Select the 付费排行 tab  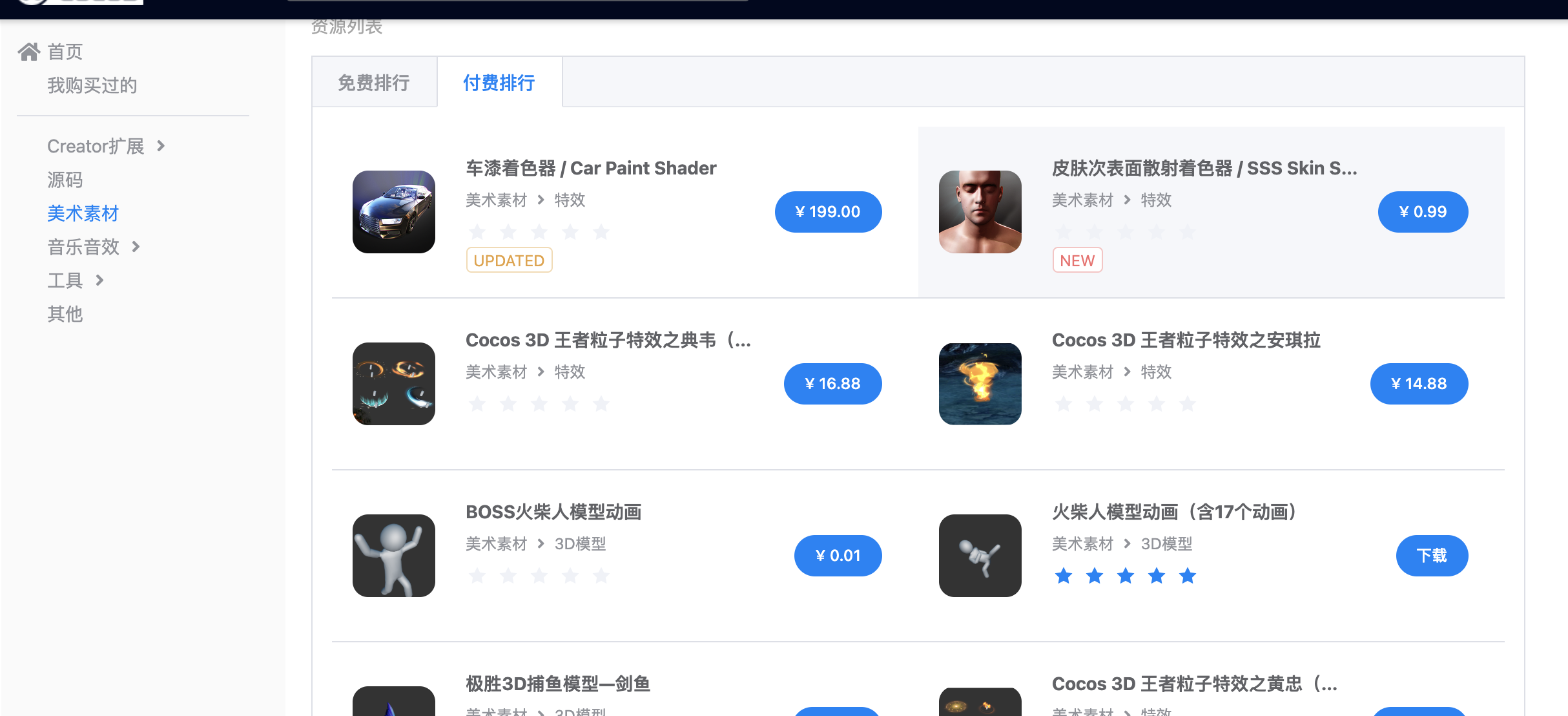(499, 83)
